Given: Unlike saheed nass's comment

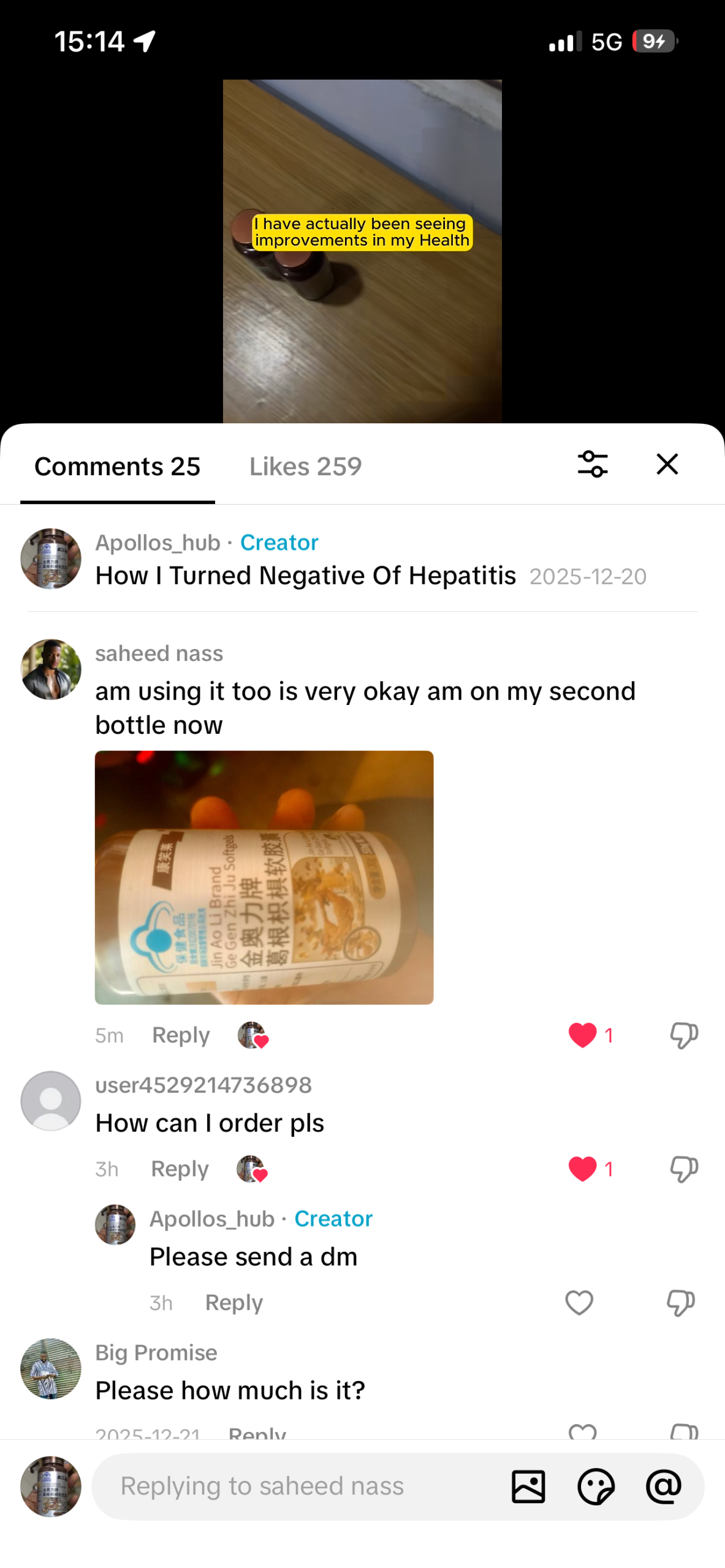Looking at the screenshot, I should coord(582,1035).
